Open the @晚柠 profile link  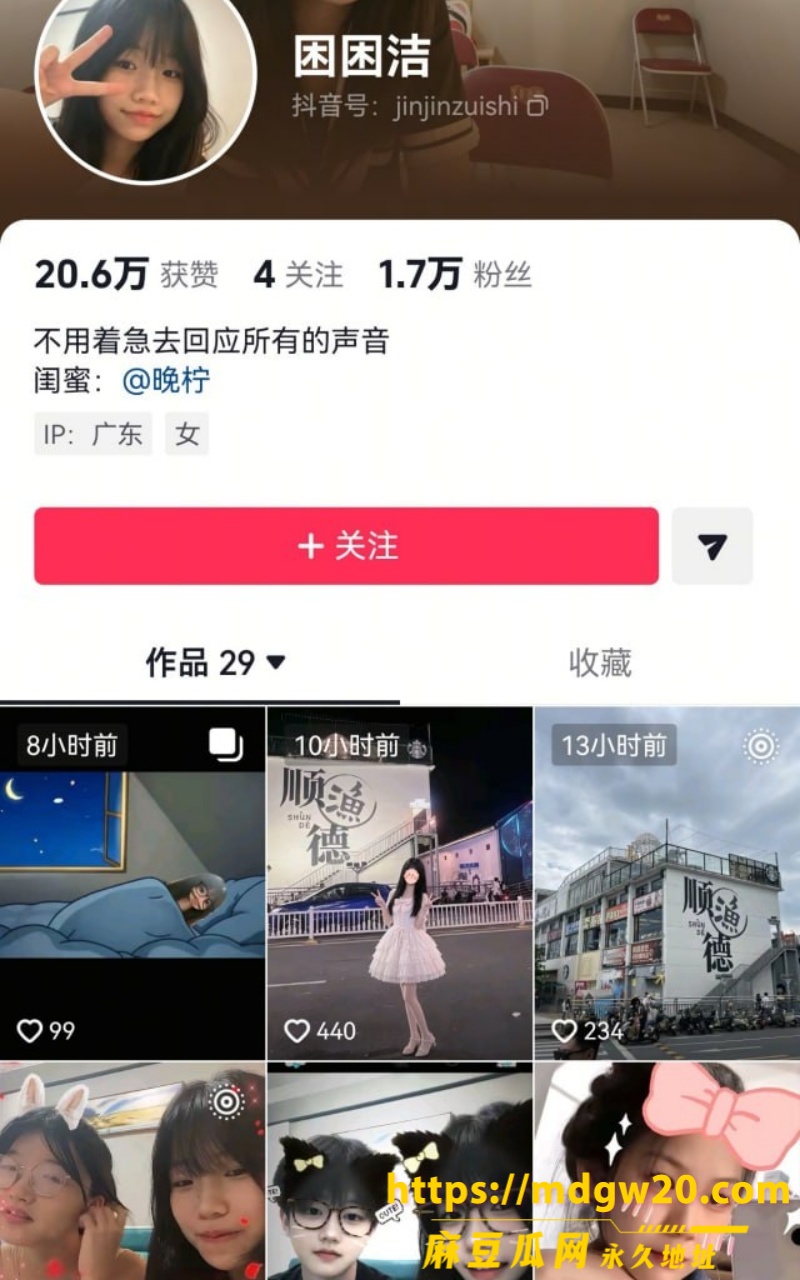point(166,380)
